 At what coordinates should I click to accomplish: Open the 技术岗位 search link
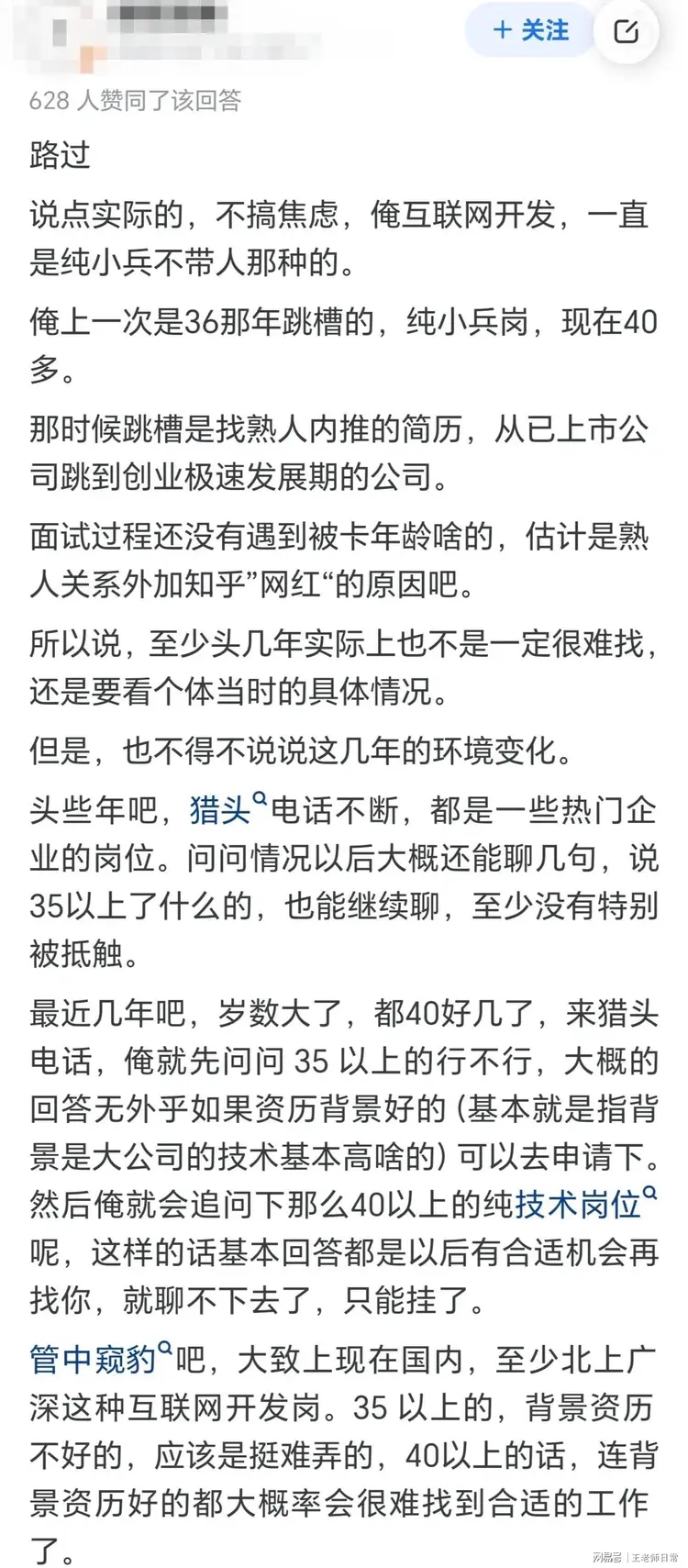point(585,1202)
